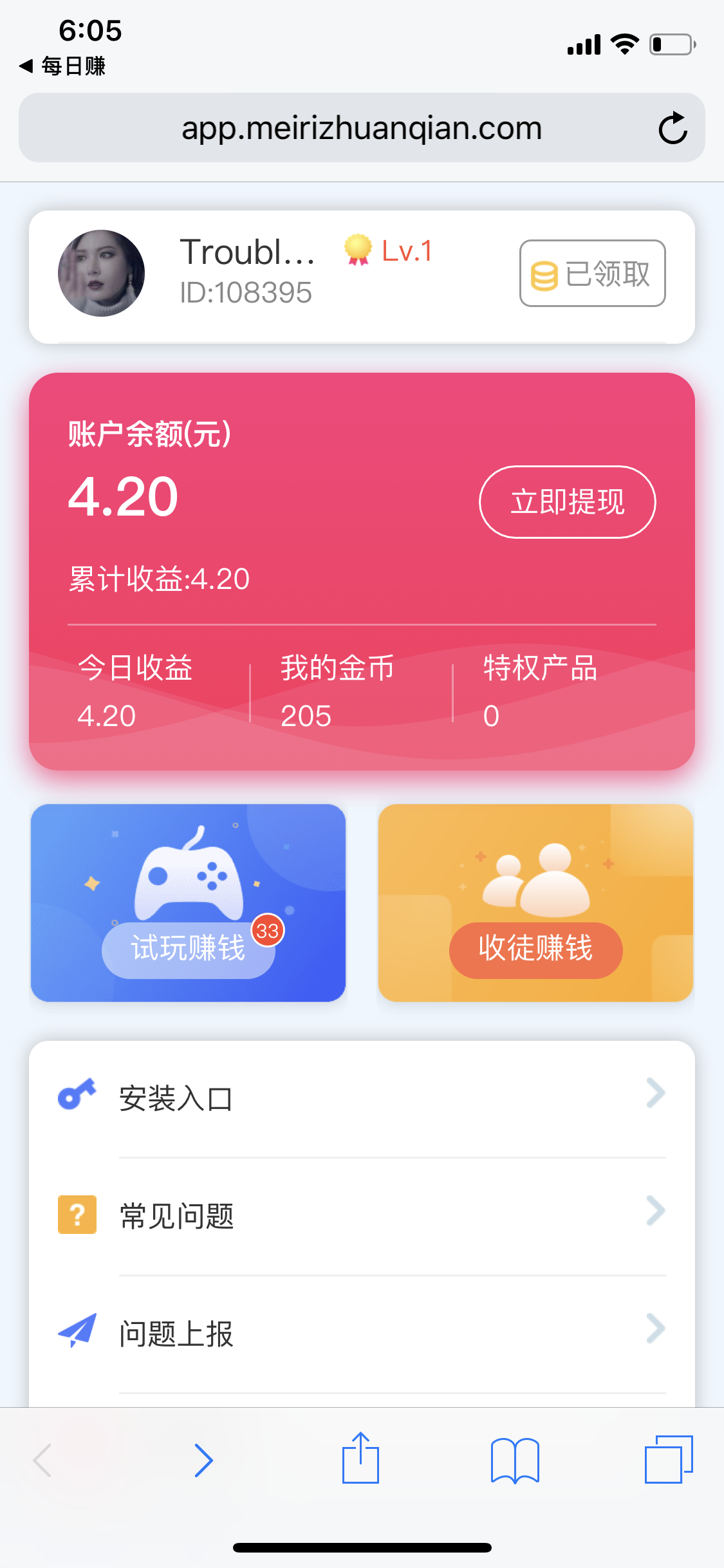
Task: Tap the page reload icon in address bar
Action: [x=672, y=127]
